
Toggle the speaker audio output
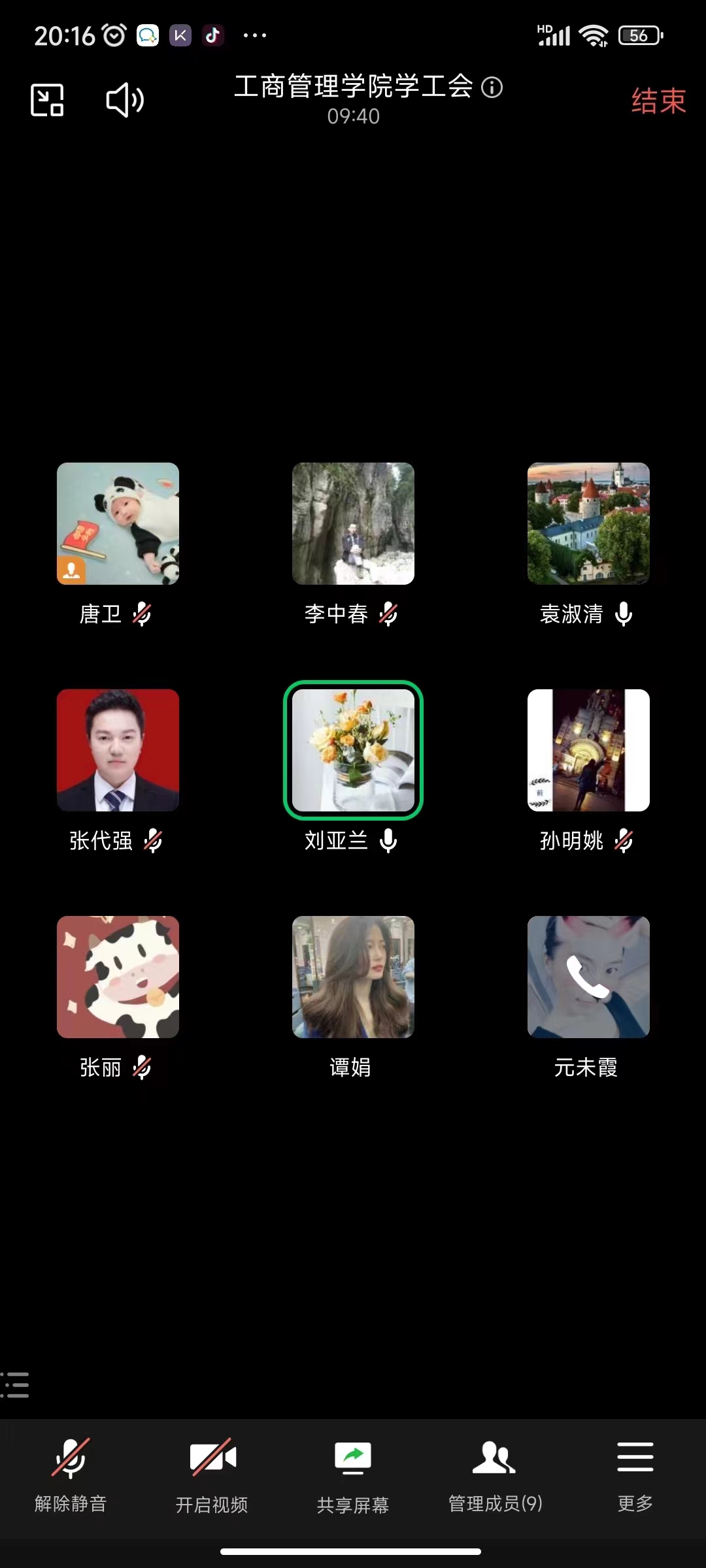[124, 100]
